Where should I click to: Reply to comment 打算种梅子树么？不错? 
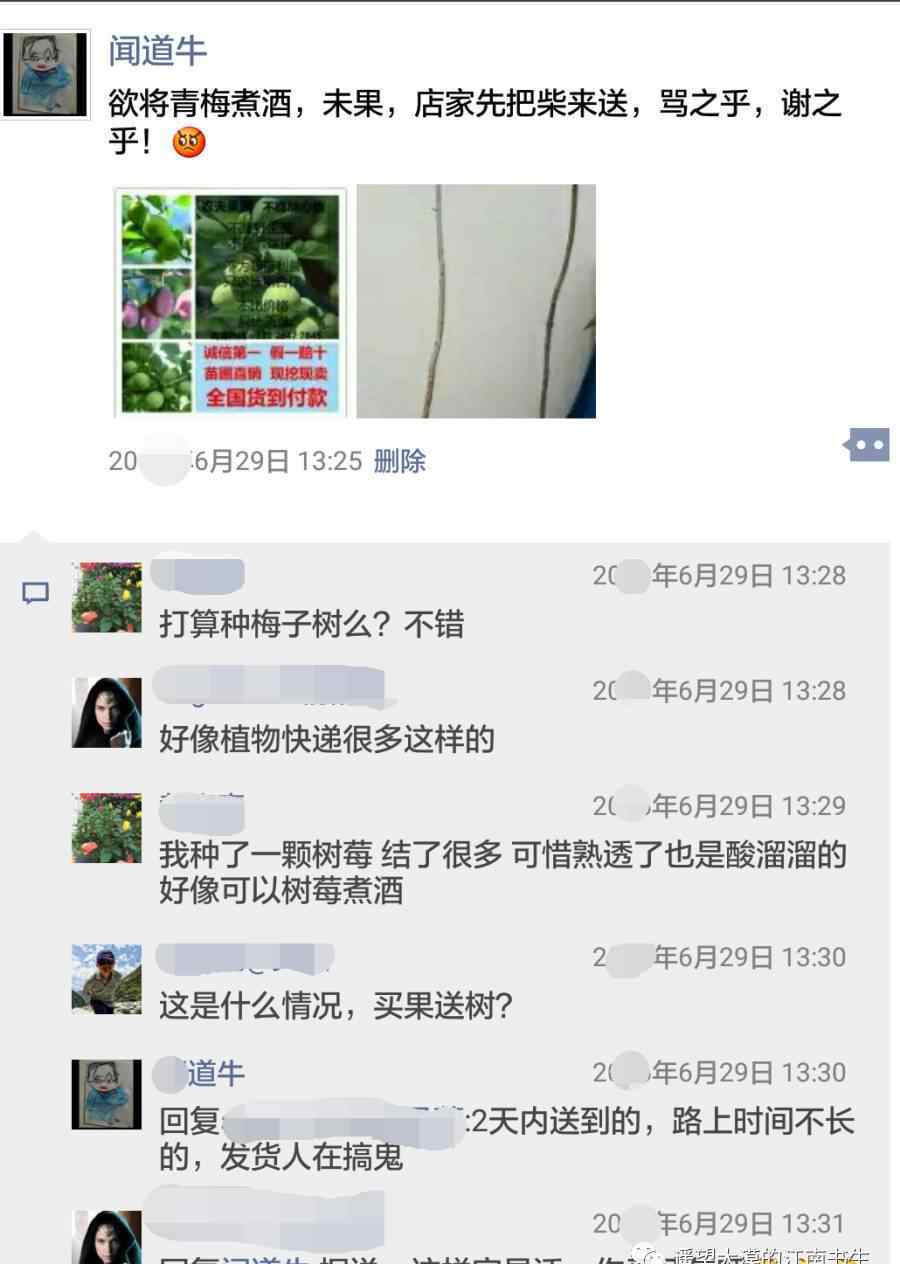(312, 625)
